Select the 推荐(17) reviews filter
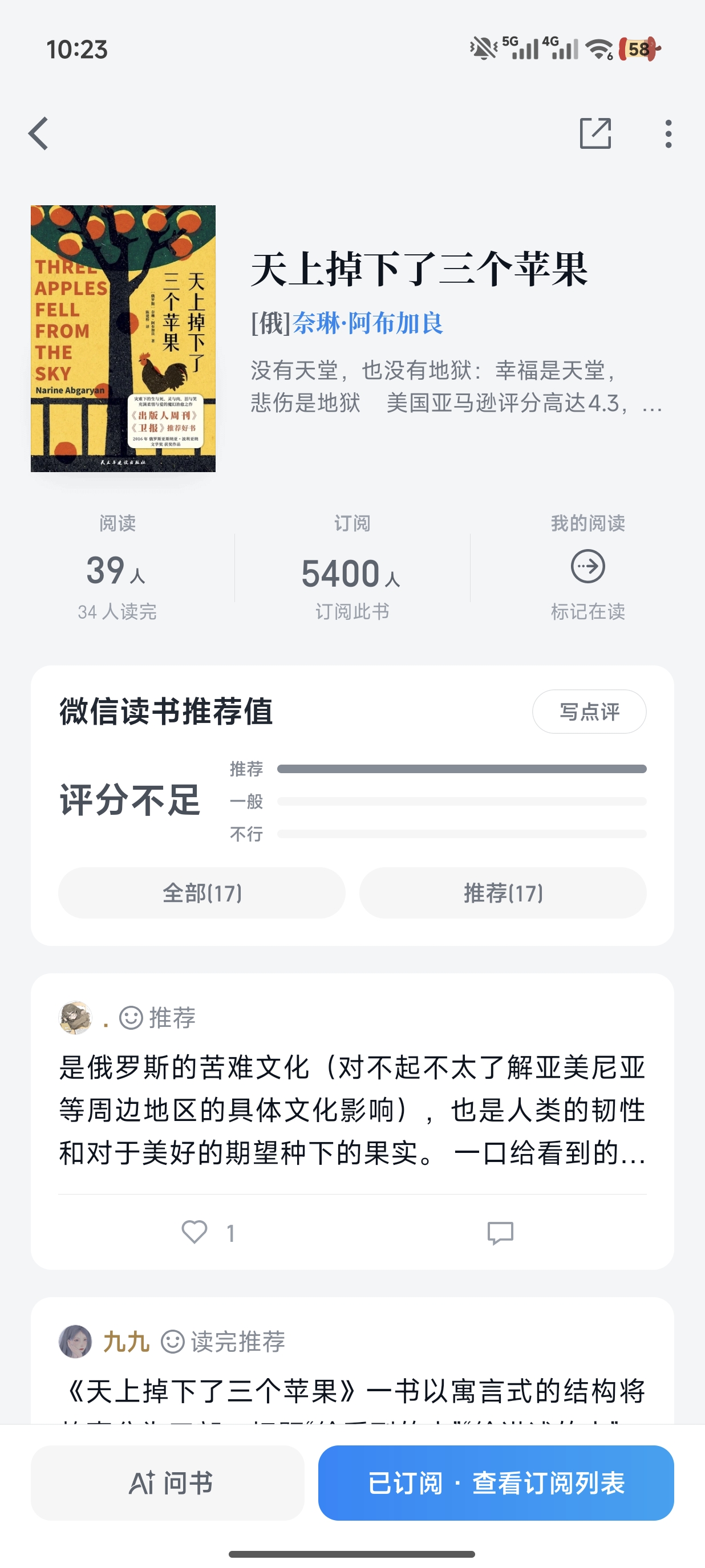 [503, 893]
